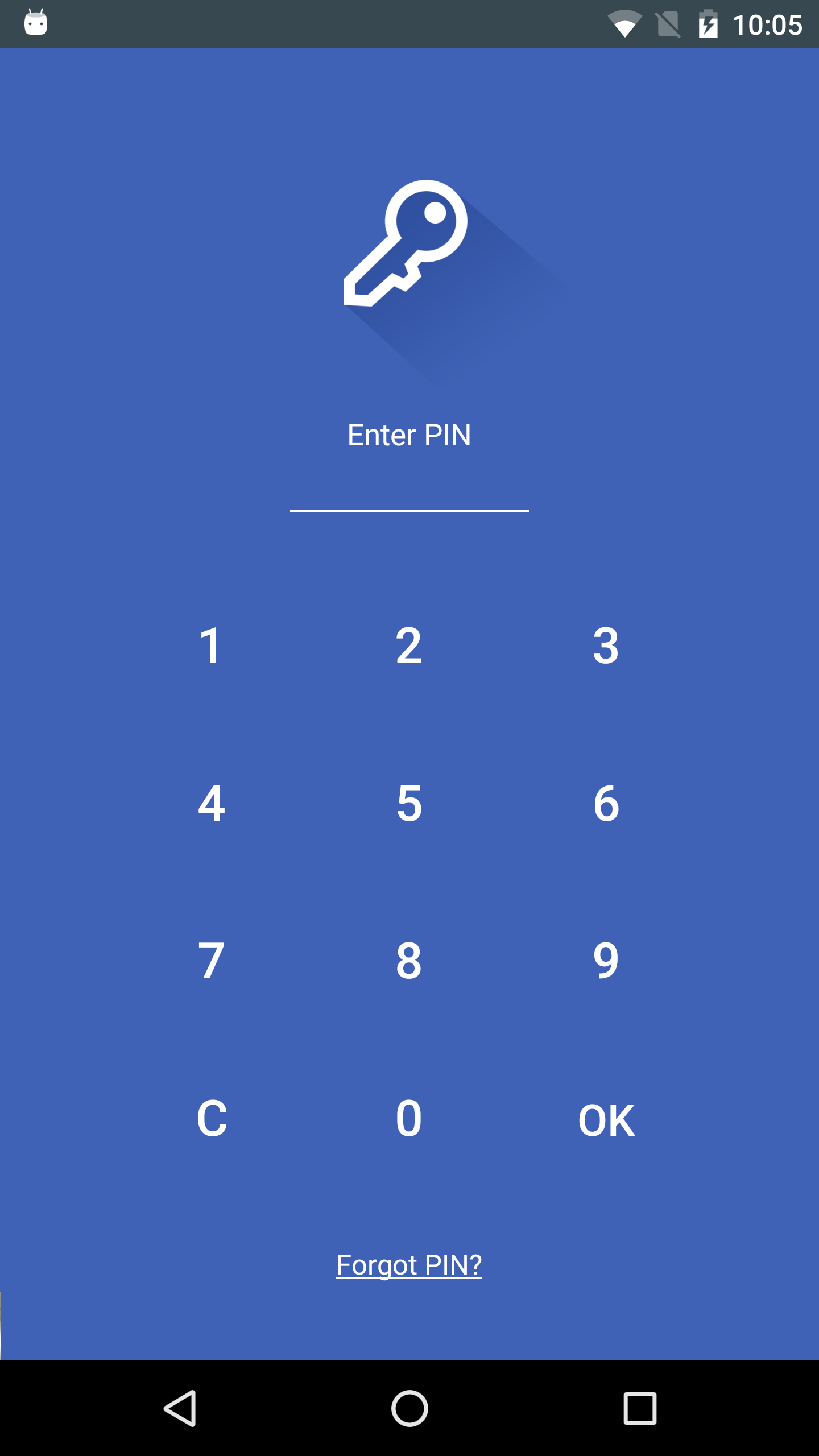Tap the number 7 key
This screenshot has width=819, height=1456.
(212, 961)
